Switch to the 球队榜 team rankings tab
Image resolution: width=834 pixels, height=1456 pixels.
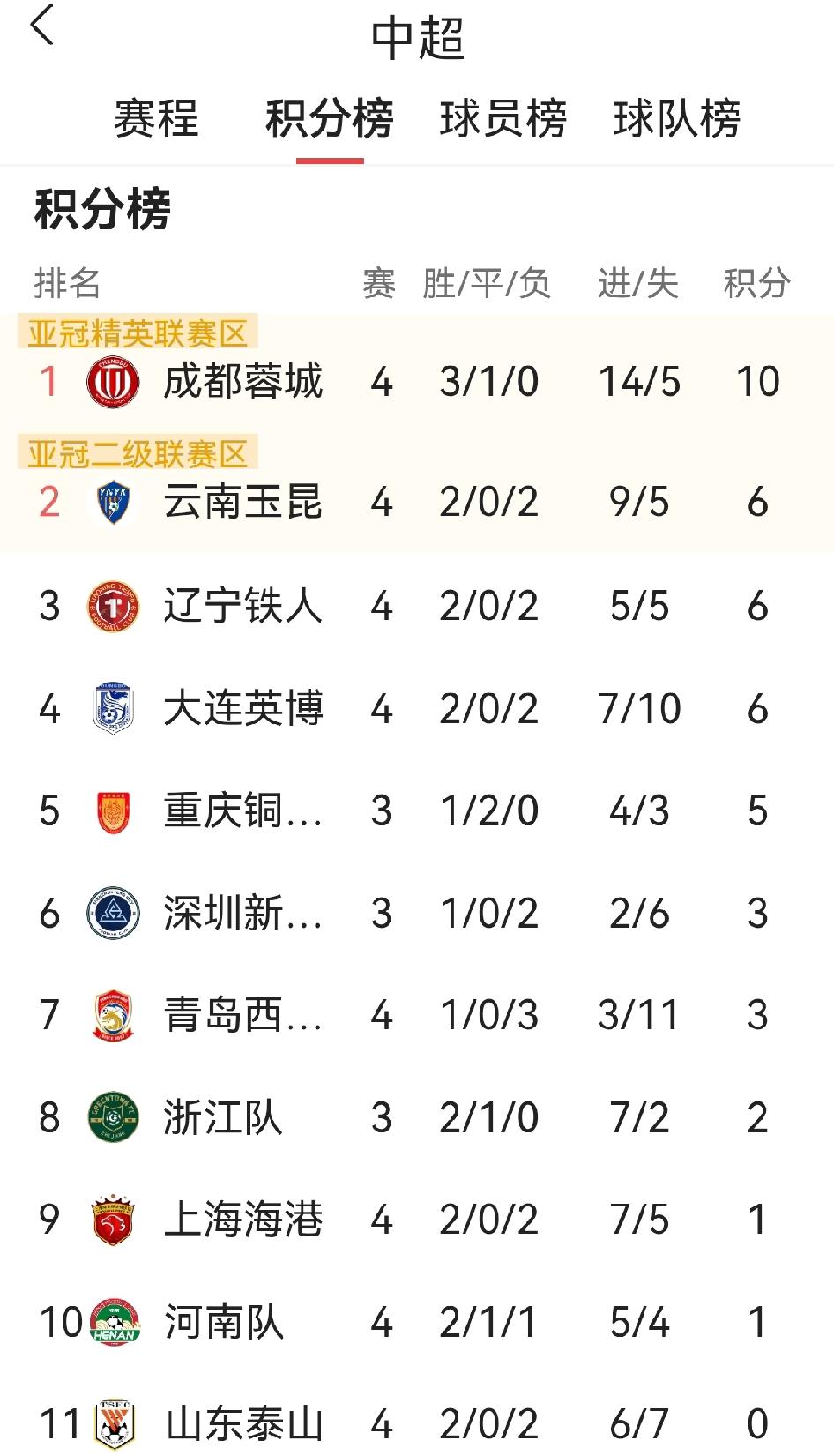tap(677, 123)
